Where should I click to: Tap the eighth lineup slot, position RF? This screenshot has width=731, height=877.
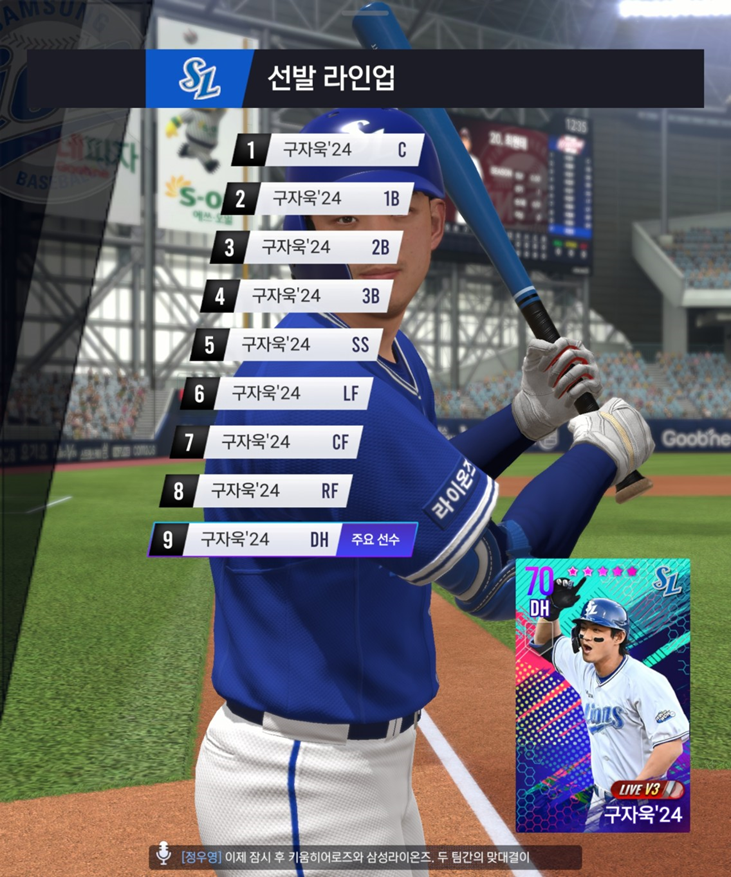[x=259, y=490]
